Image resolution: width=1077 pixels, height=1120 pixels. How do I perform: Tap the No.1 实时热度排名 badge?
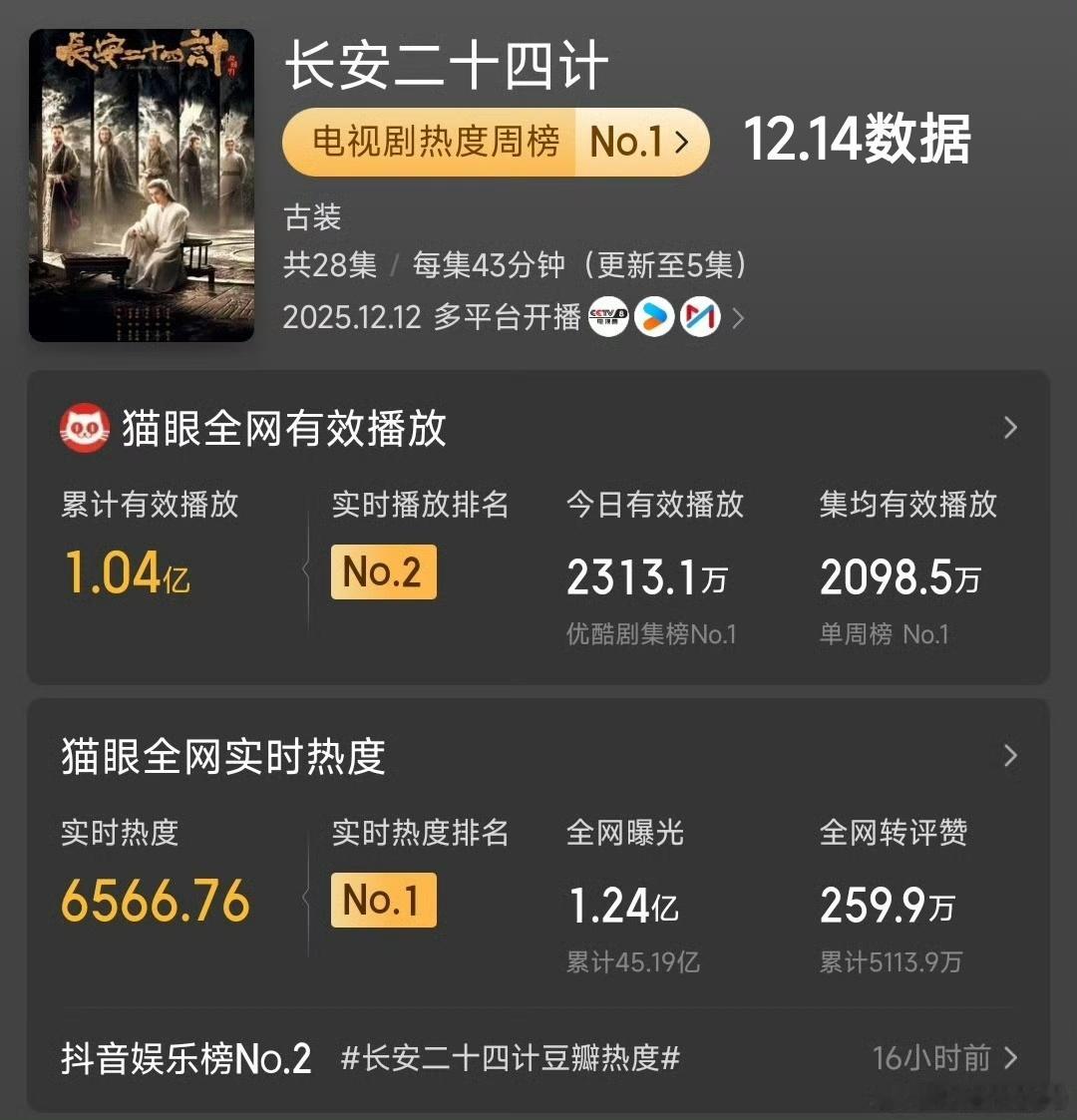pos(383,899)
